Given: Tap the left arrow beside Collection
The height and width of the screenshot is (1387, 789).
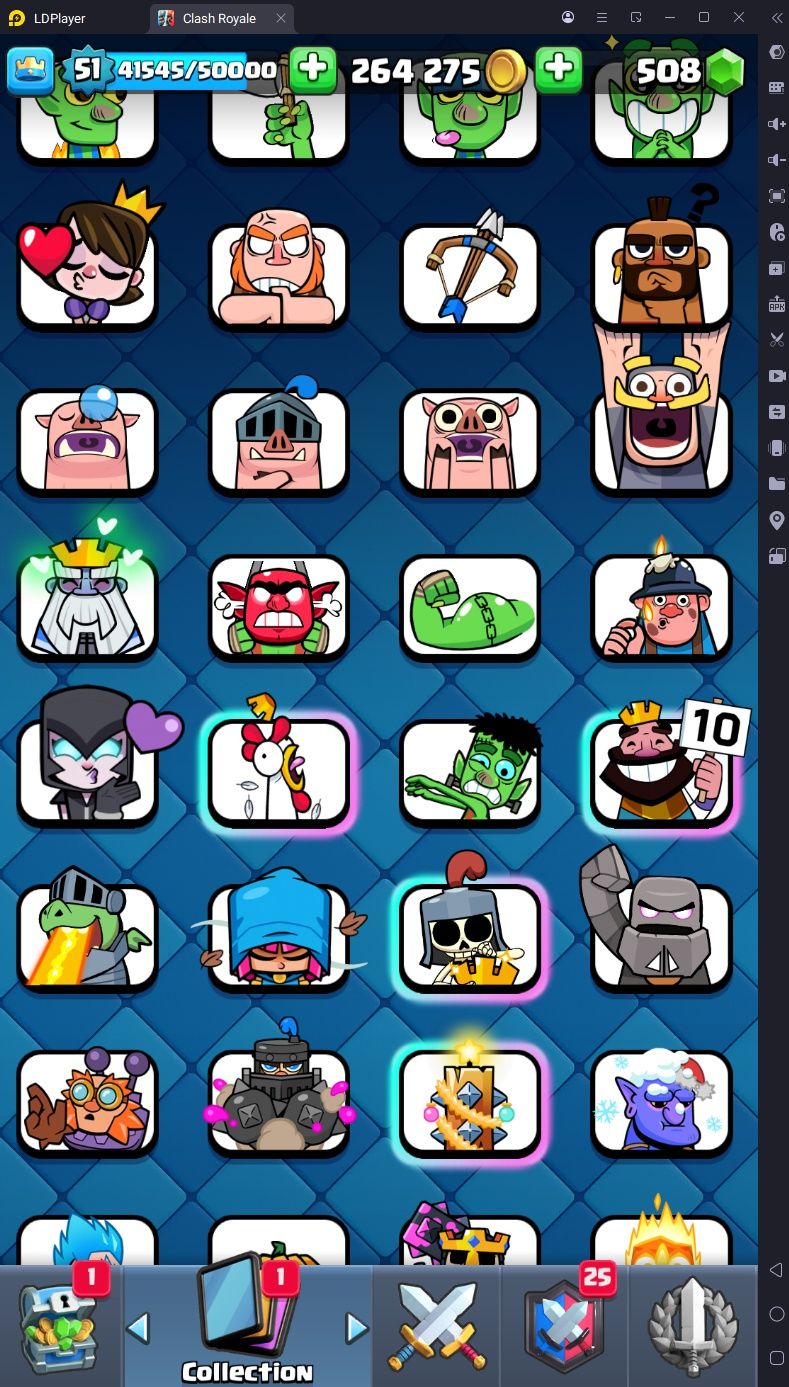Looking at the screenshot, I should click(x=138, y=1328).
